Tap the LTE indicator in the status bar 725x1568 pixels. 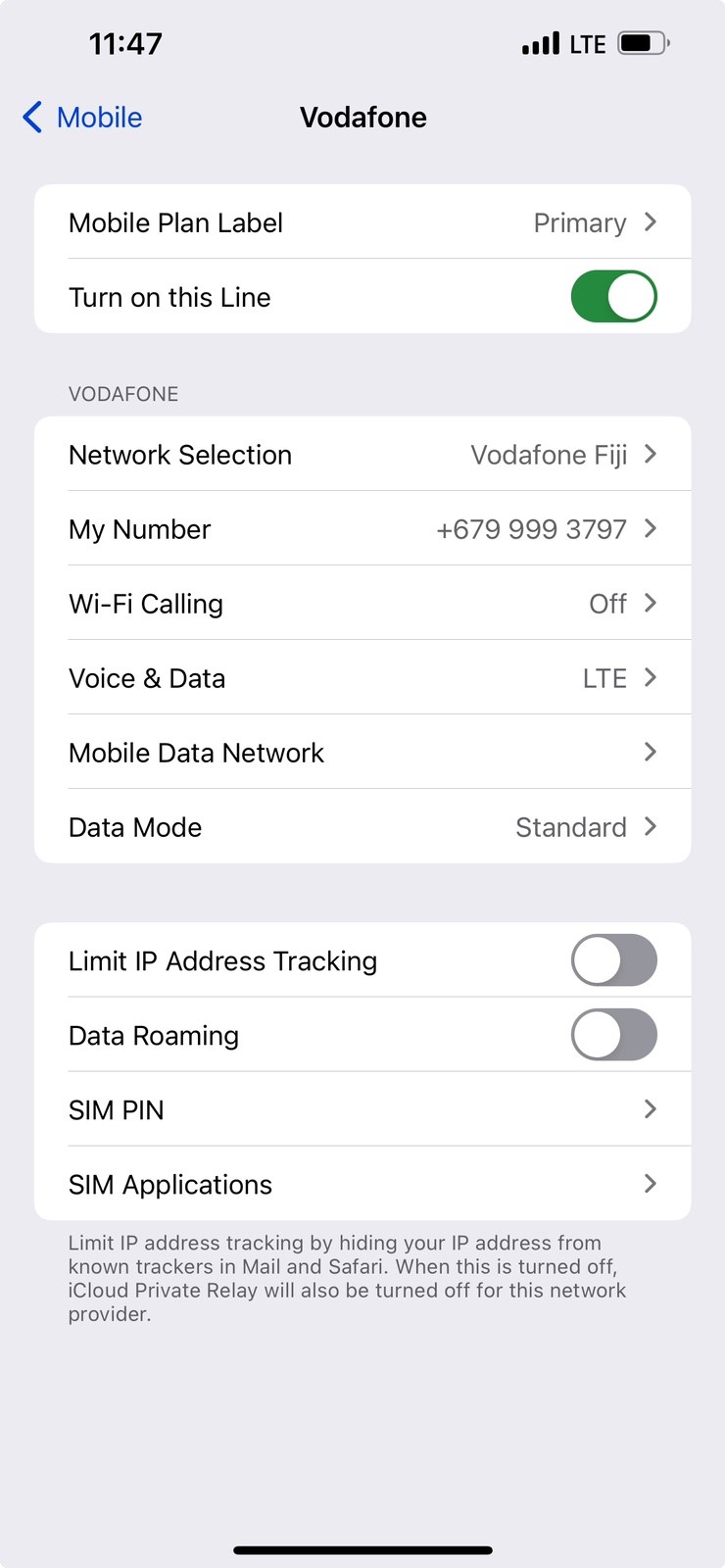click(589, 43)
